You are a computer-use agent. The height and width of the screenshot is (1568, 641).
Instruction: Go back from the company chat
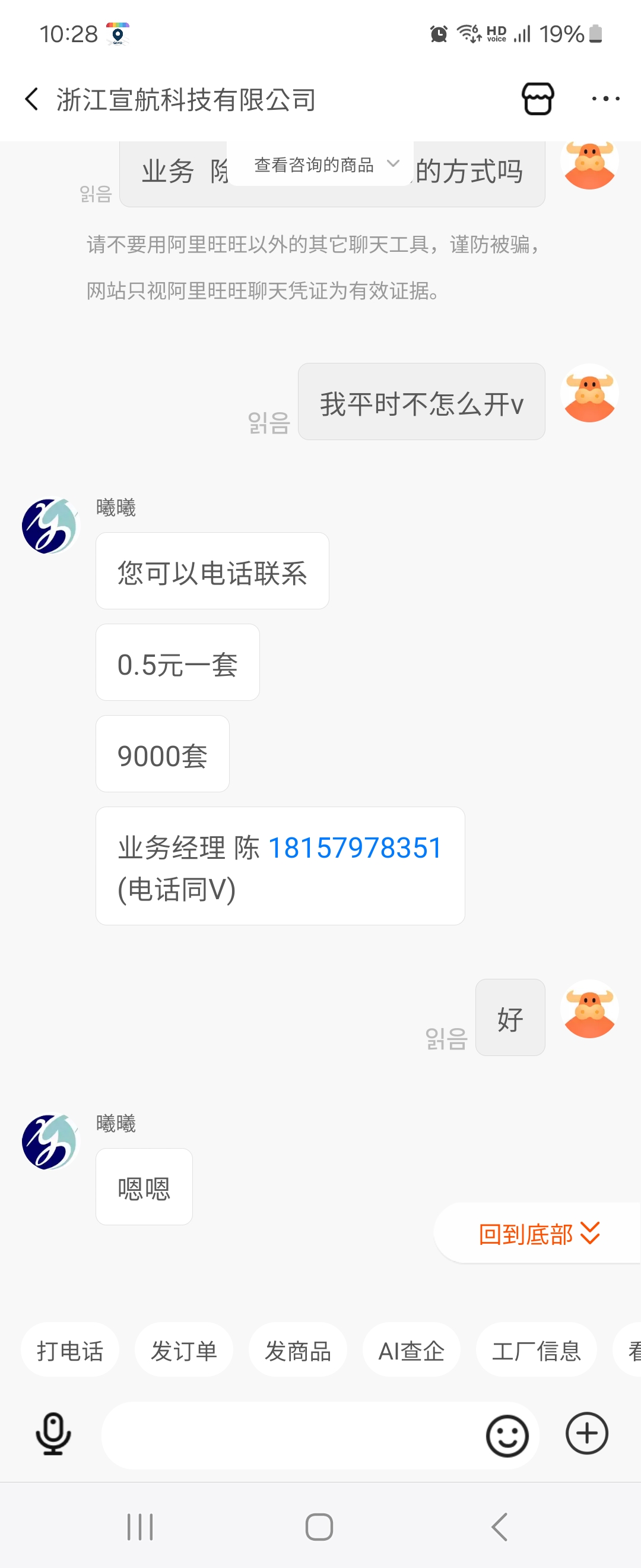(31, 99)
